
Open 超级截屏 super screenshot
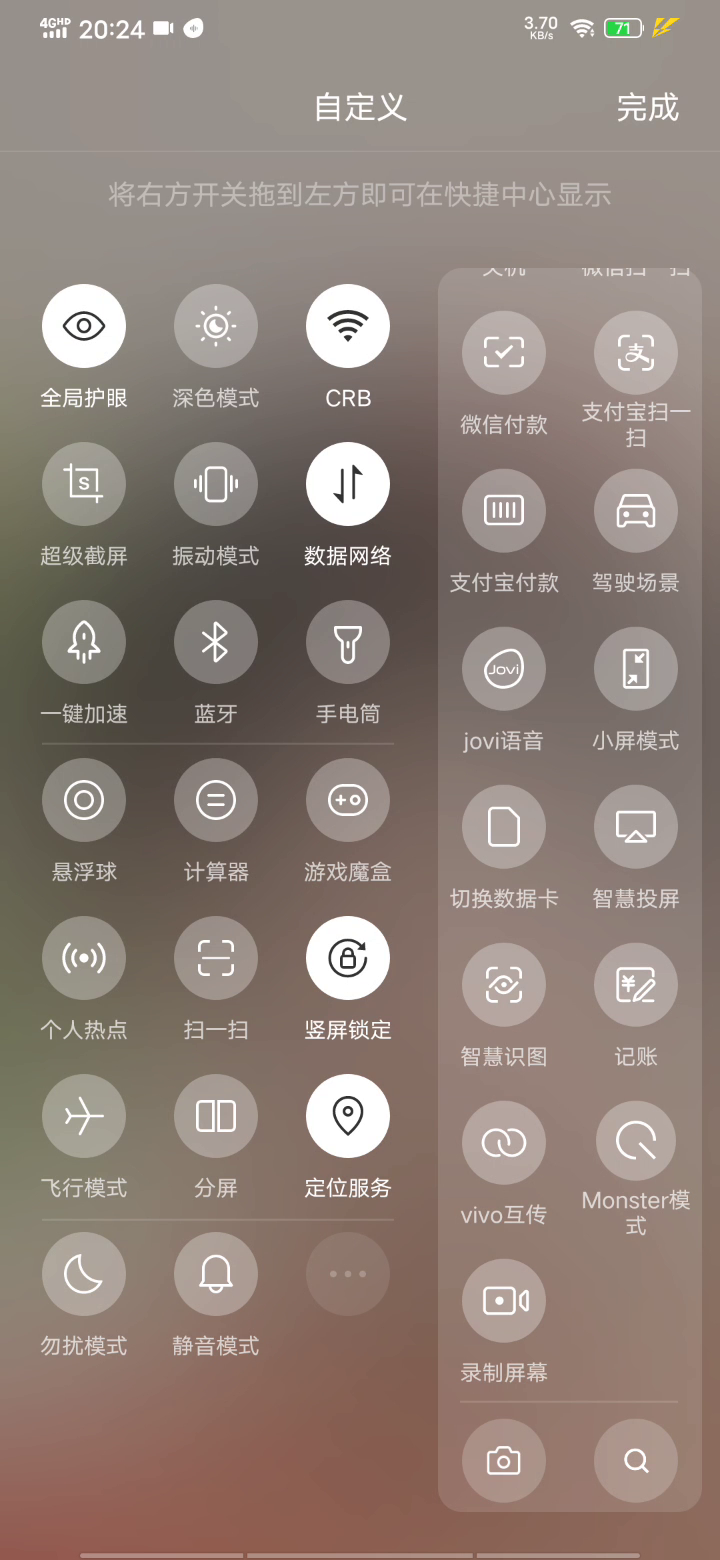click(84, 484)
